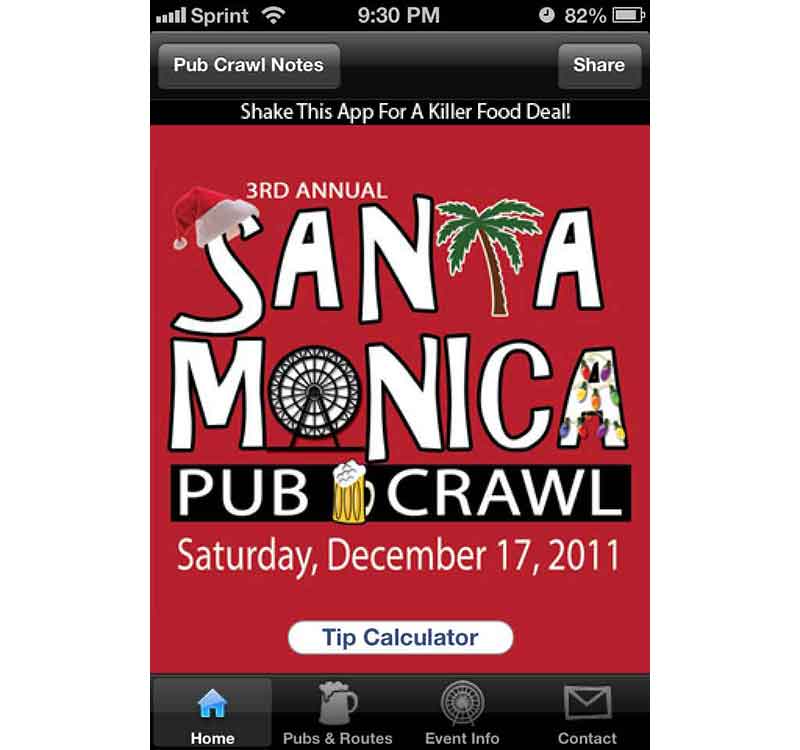The height and width of the screenshot is (750, 800).
Task: Open Pub Crawl Notes
Action: [x=248, y=65]
